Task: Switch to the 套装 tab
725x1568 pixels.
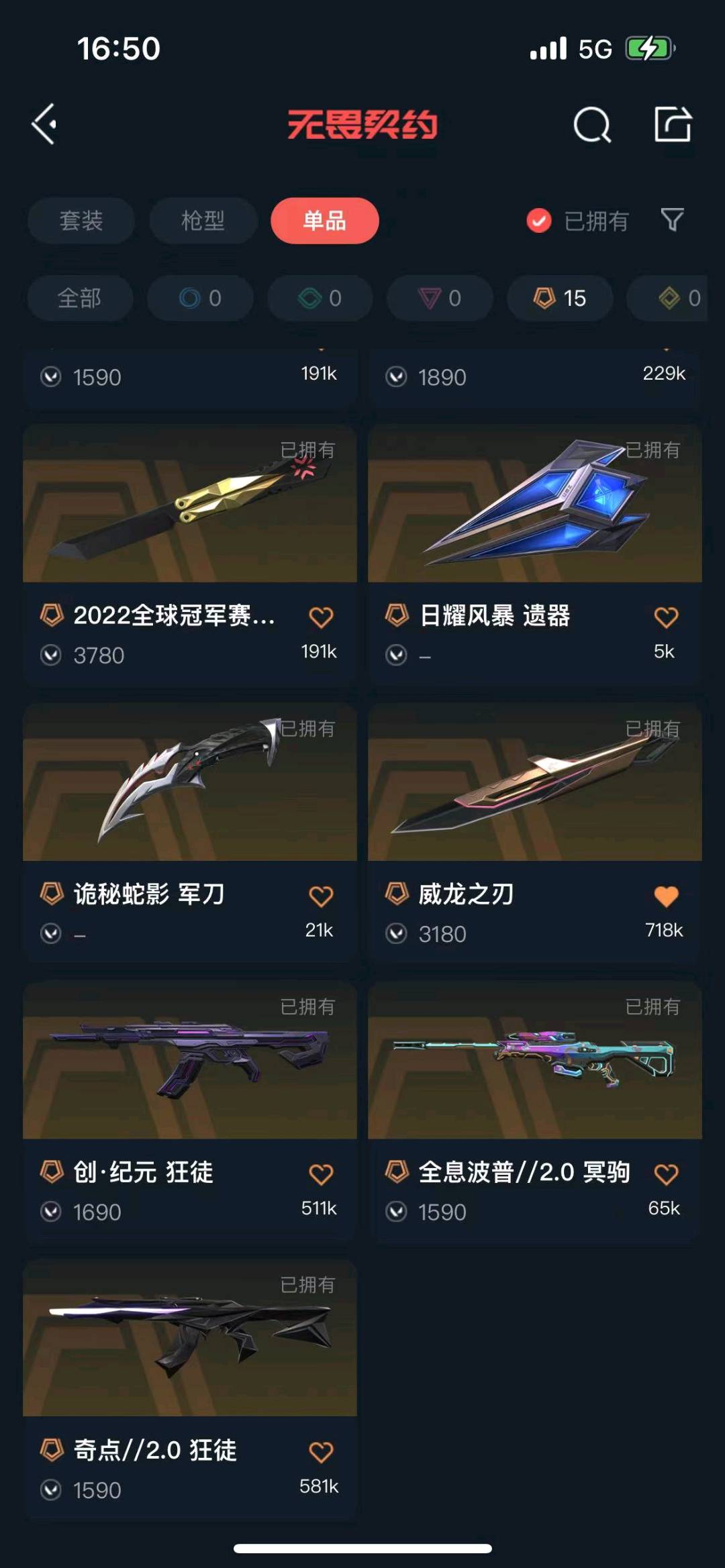Action: point(81,221)
